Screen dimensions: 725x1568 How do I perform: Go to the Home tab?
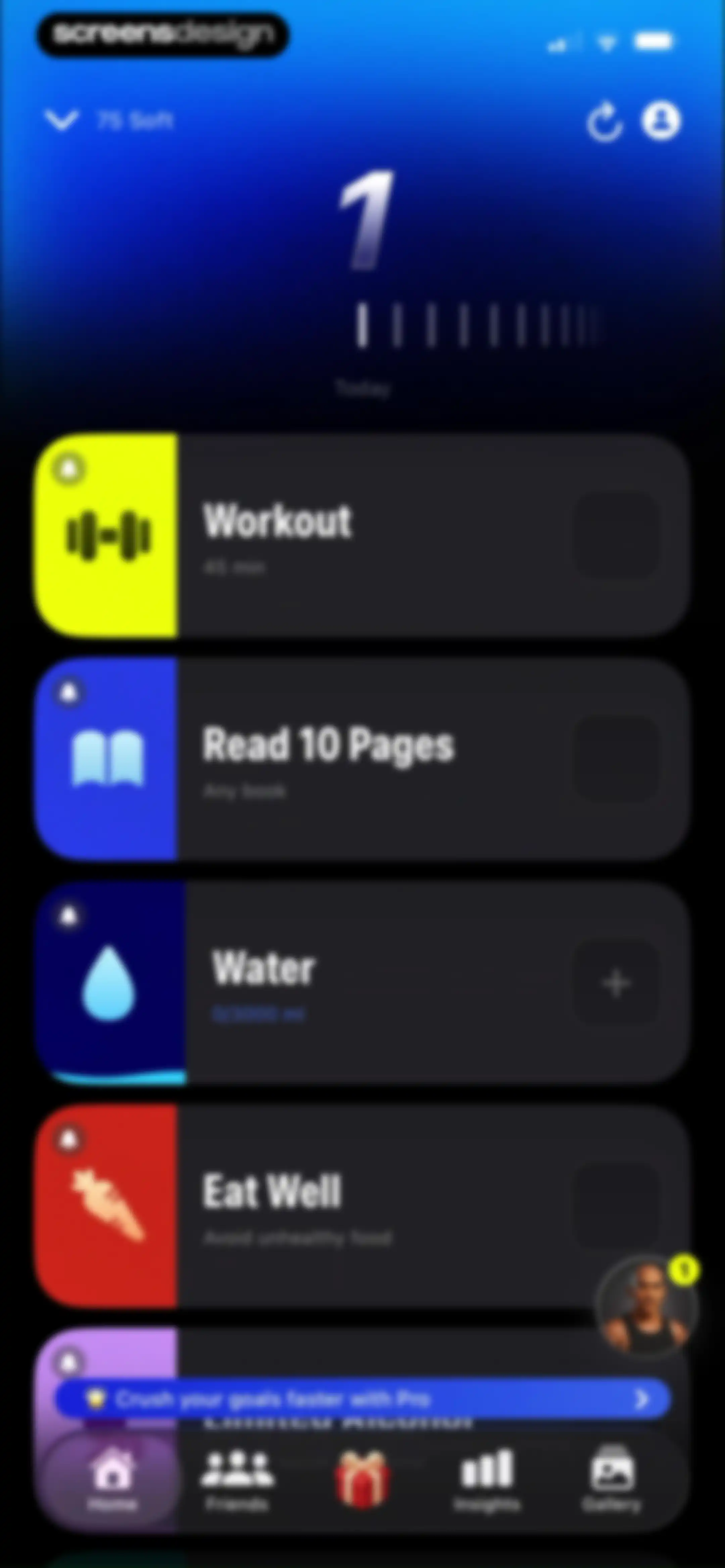(x=112, y=1480)
